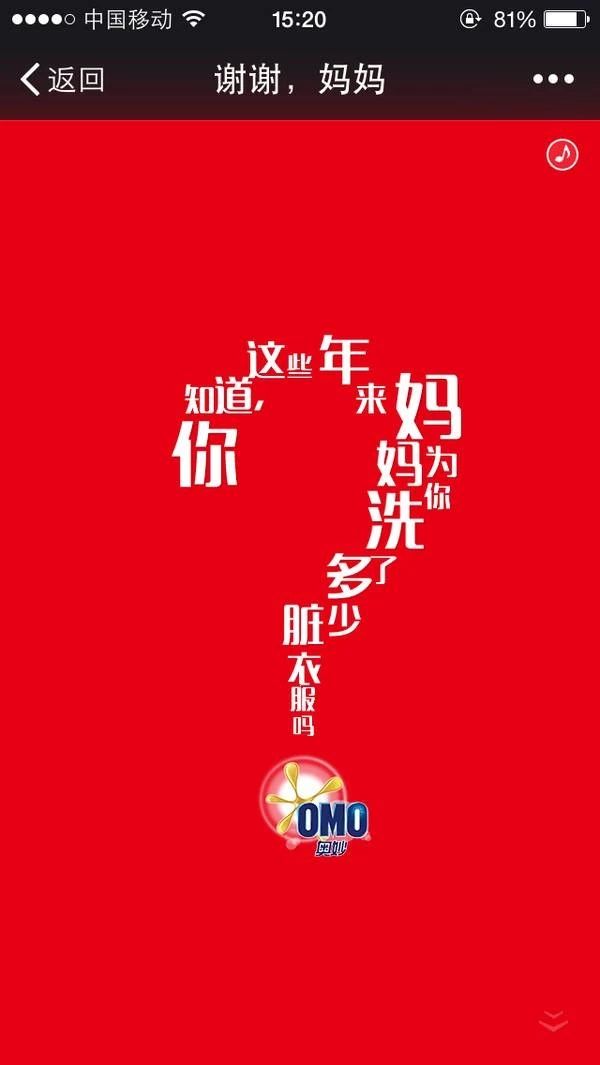This screenshot has height=1065, width=600.
Task: Tap the down chevron for next page
Action: coord(553,1021)
